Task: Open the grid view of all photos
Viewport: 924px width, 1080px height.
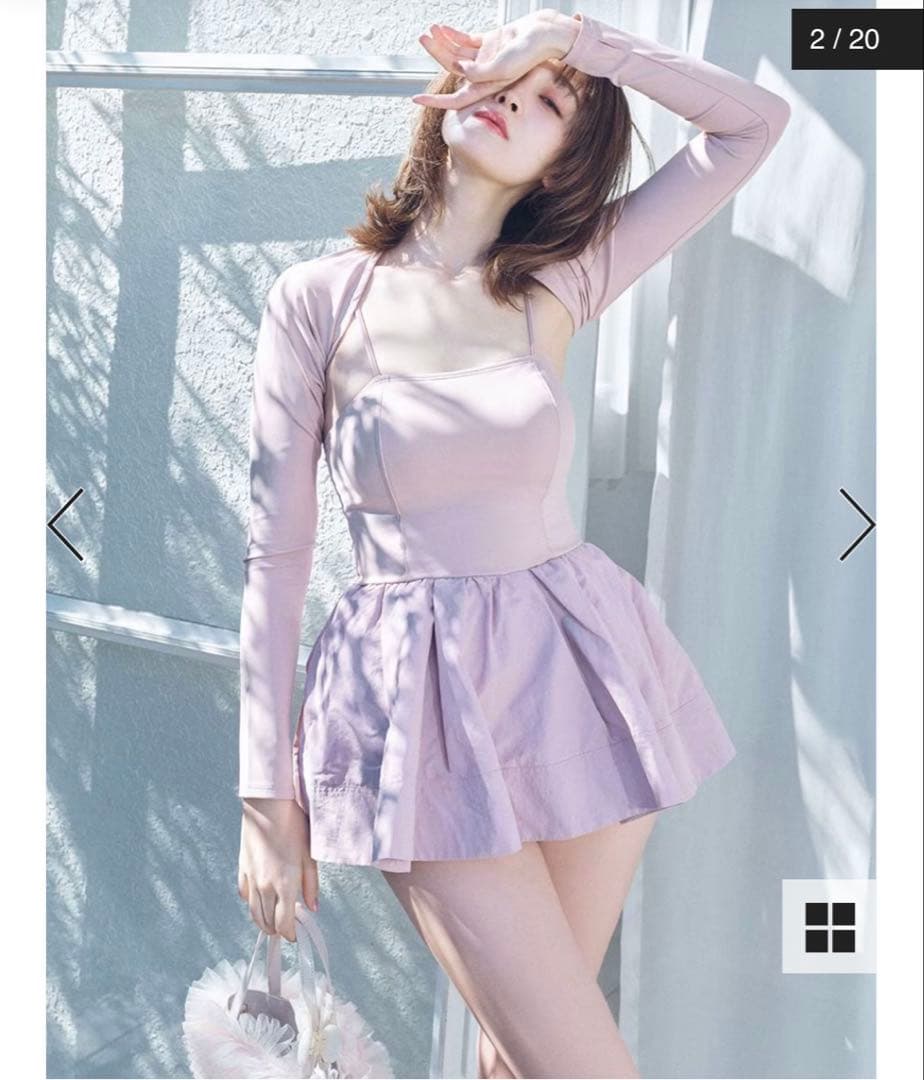Action: tap(830, 927)
